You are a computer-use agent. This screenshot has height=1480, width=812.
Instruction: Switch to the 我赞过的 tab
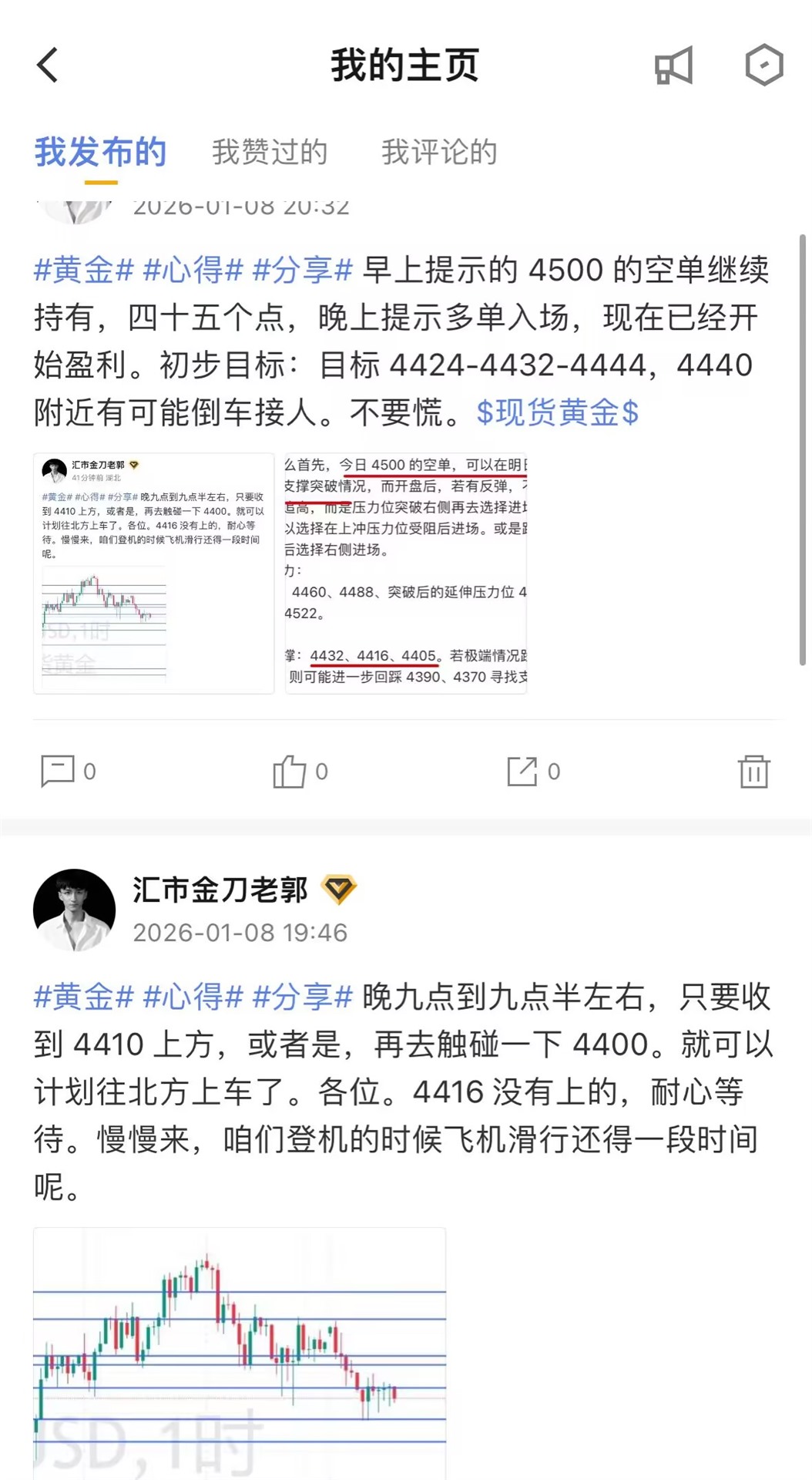270,153
